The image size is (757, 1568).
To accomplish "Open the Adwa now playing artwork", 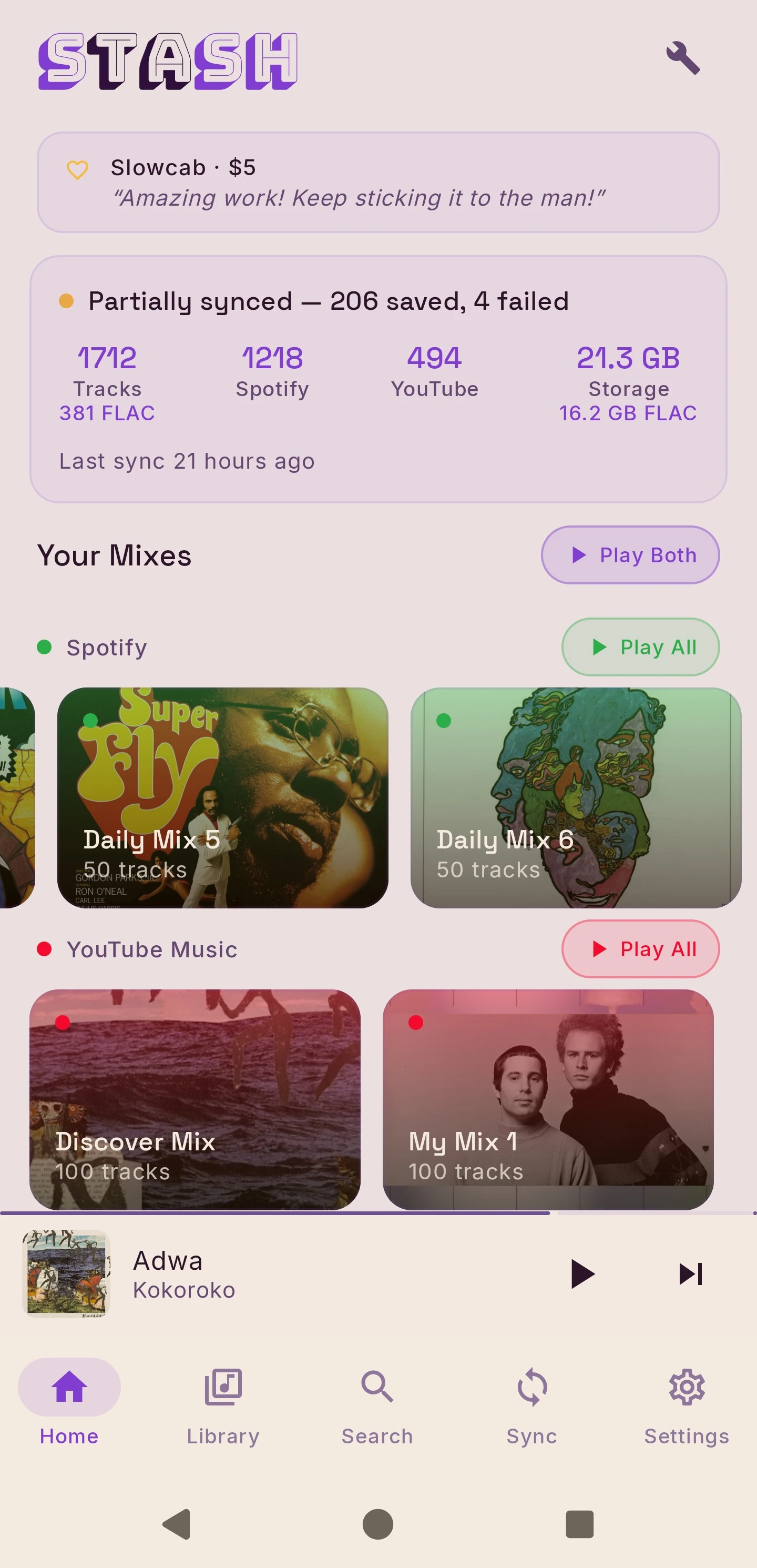I will coord(66,1273).
